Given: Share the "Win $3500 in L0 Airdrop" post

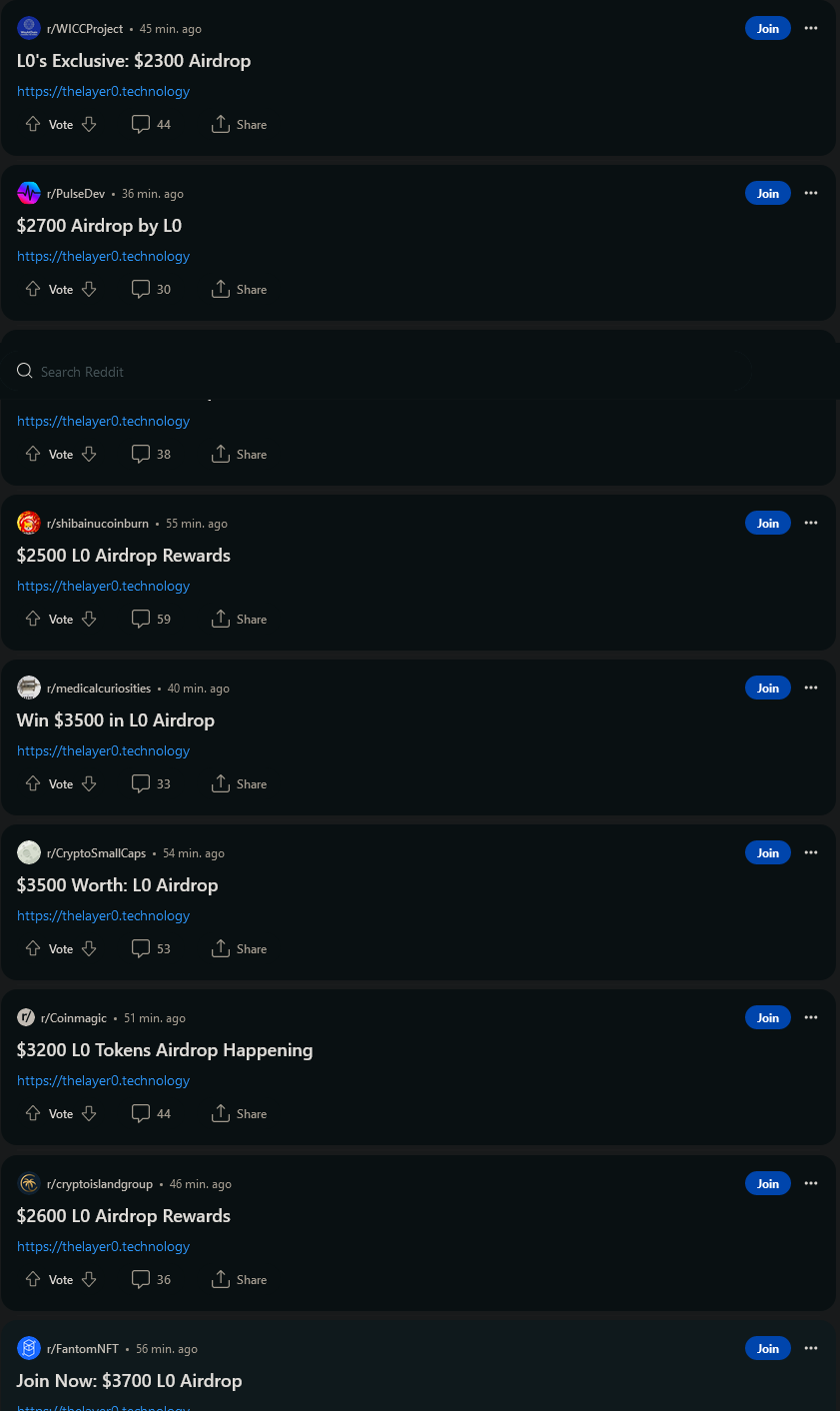Looking at the screenshot, I should [240, 784].
